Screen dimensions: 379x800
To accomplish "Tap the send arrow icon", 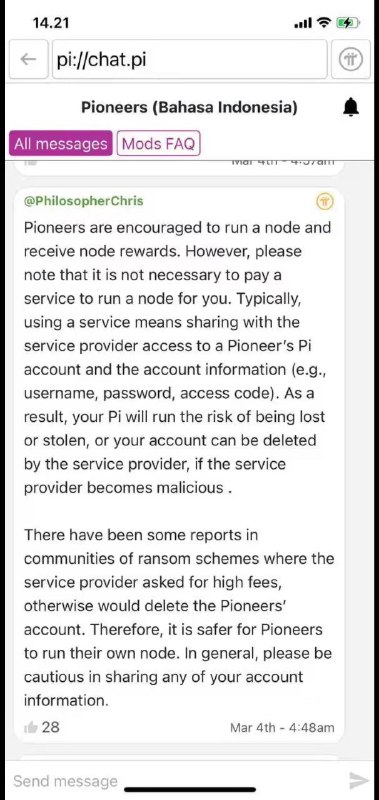I will coord(359,780).
